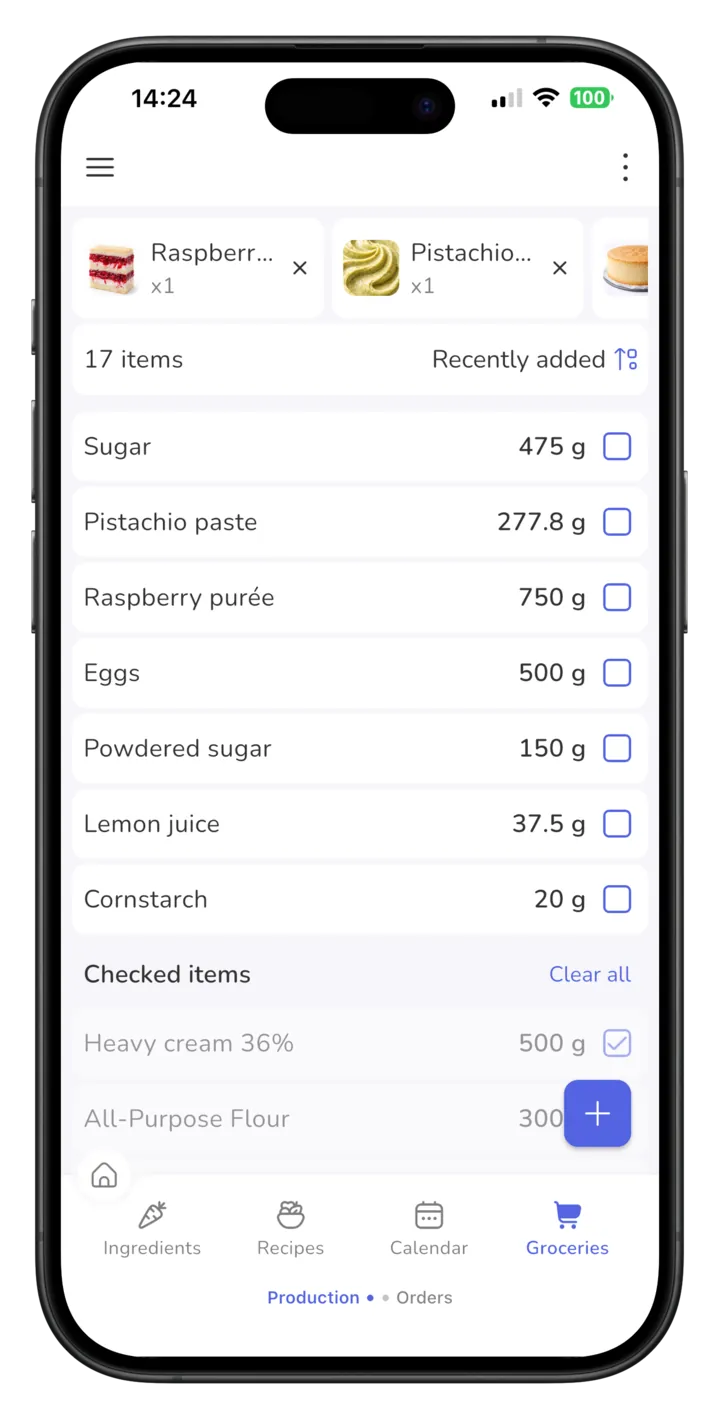Check off Sugar
Image resolution: width=720 pixels, height=1419 pixels.
click(617, 446)
